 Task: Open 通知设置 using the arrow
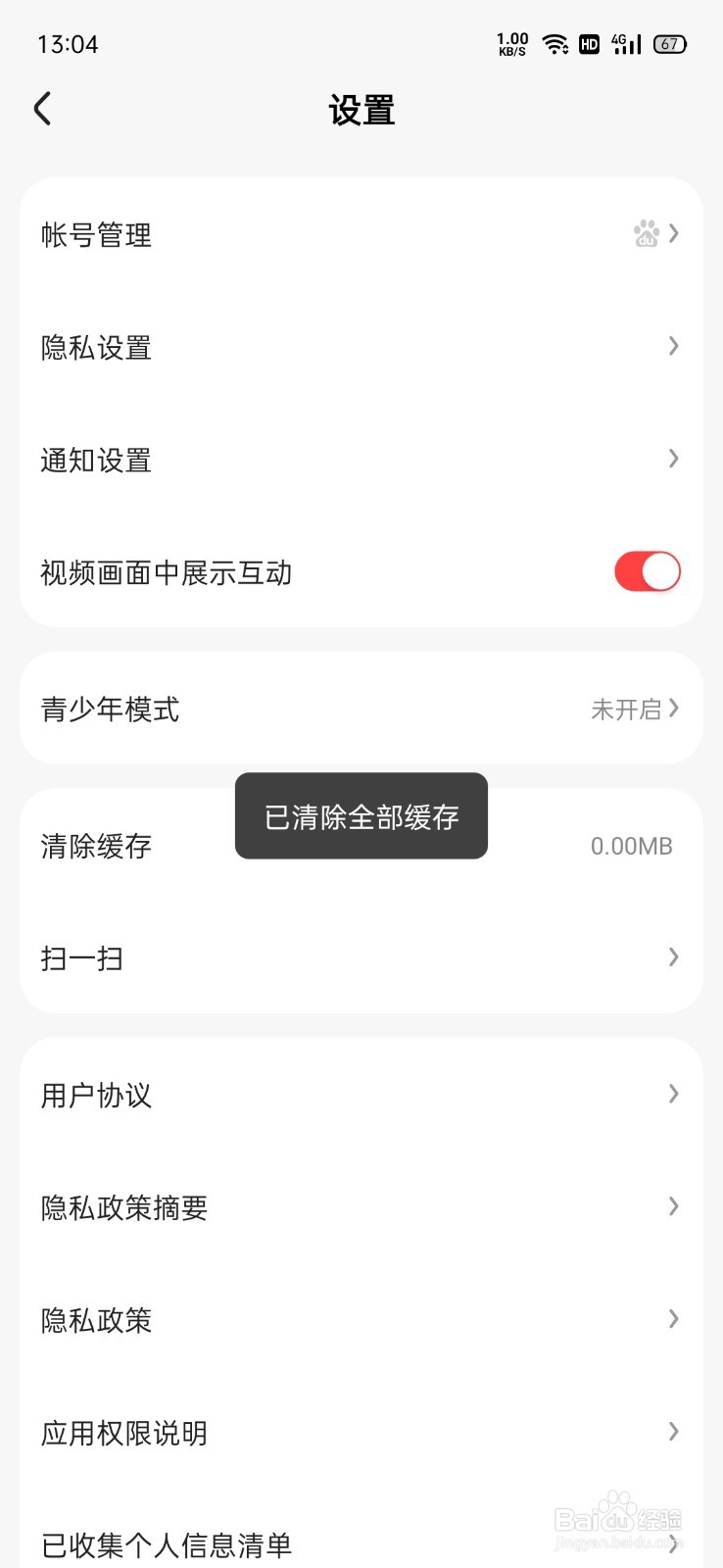click(x=673, y=459)
